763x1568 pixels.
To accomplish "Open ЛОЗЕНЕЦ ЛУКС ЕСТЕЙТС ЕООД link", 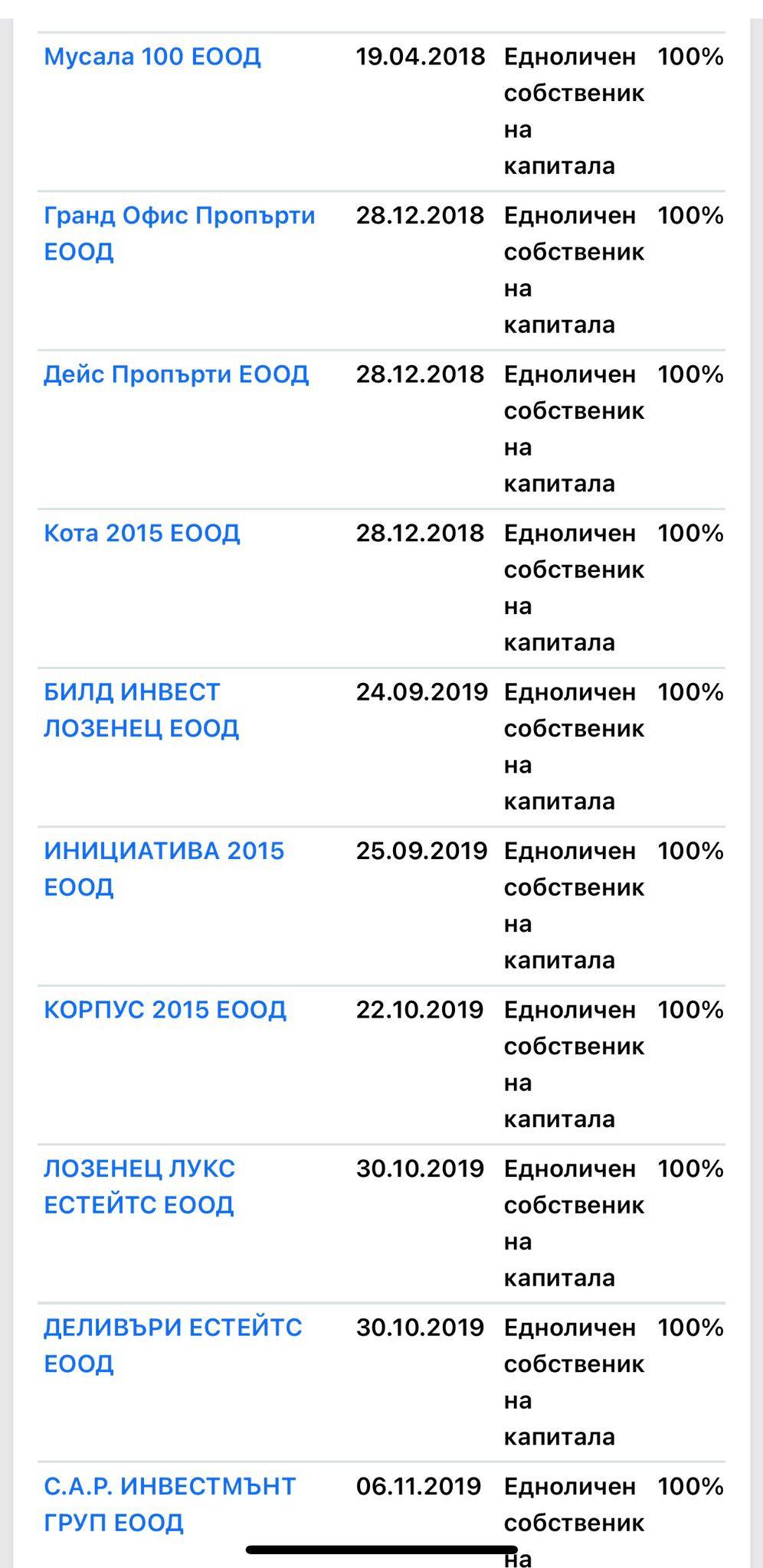I will (139, 1169).
